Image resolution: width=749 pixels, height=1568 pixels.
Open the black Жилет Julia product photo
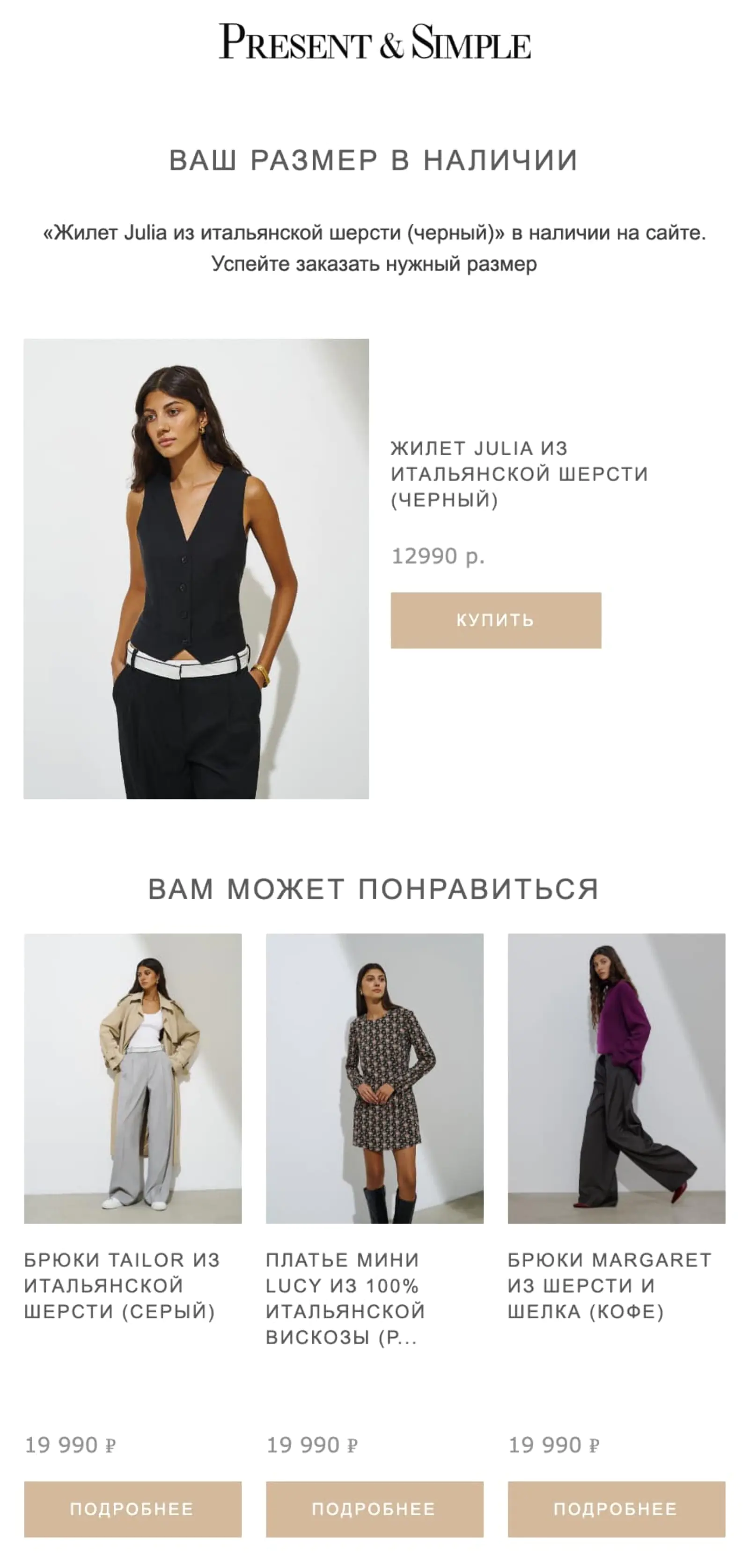(x=196, y=569)
